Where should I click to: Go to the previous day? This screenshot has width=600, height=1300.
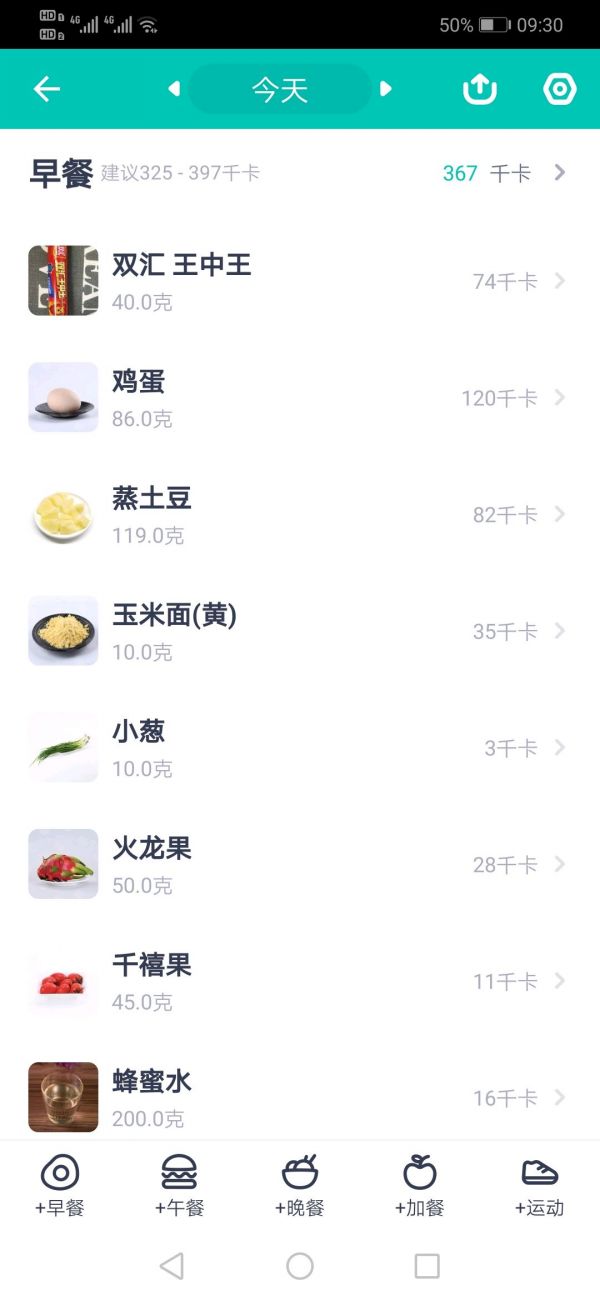click(174, 89)
